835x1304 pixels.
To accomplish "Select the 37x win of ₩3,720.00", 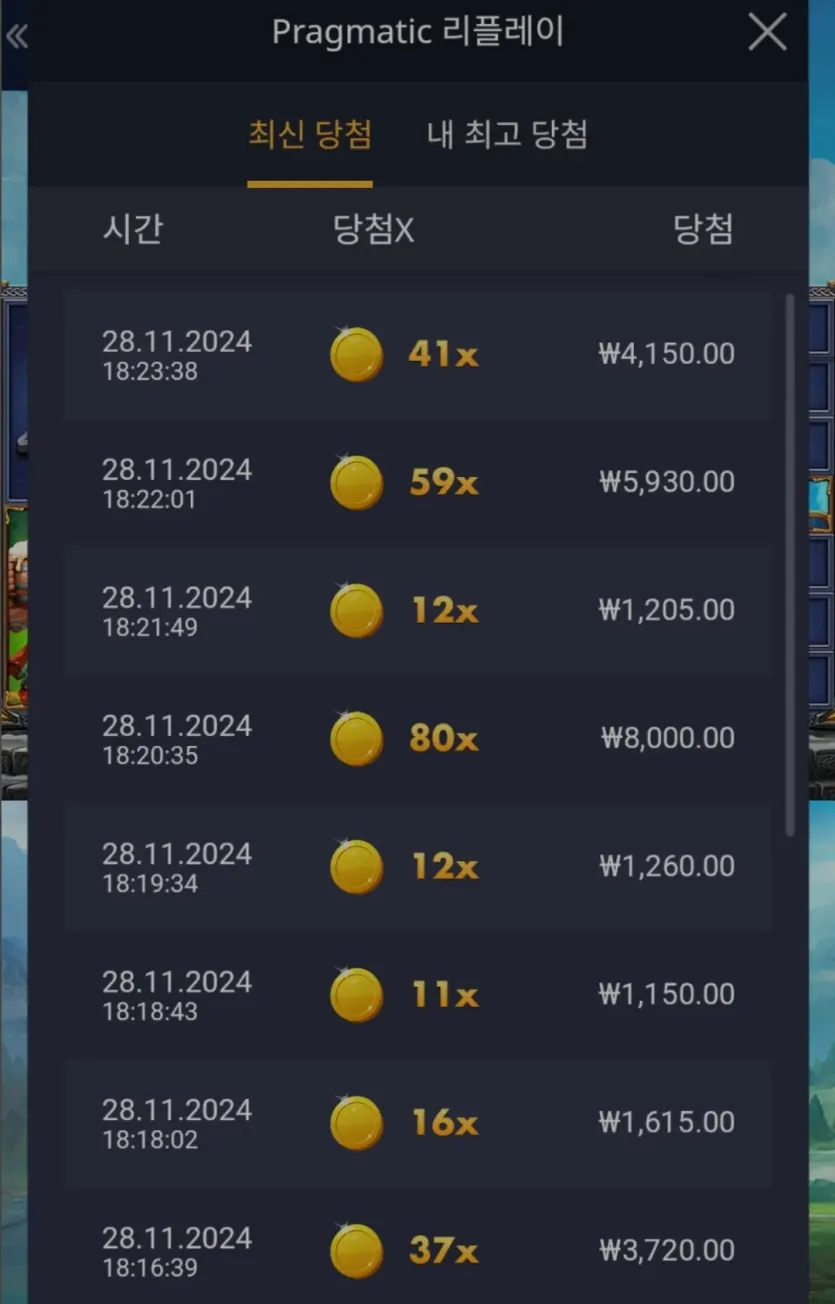I will point(418,1250).
